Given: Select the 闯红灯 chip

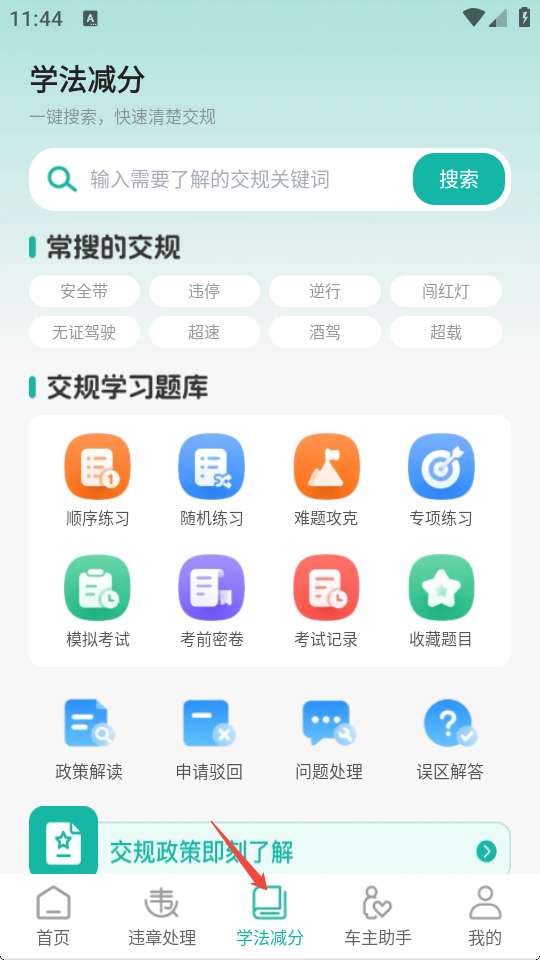Looking at the screenshot, I should 446,291.
